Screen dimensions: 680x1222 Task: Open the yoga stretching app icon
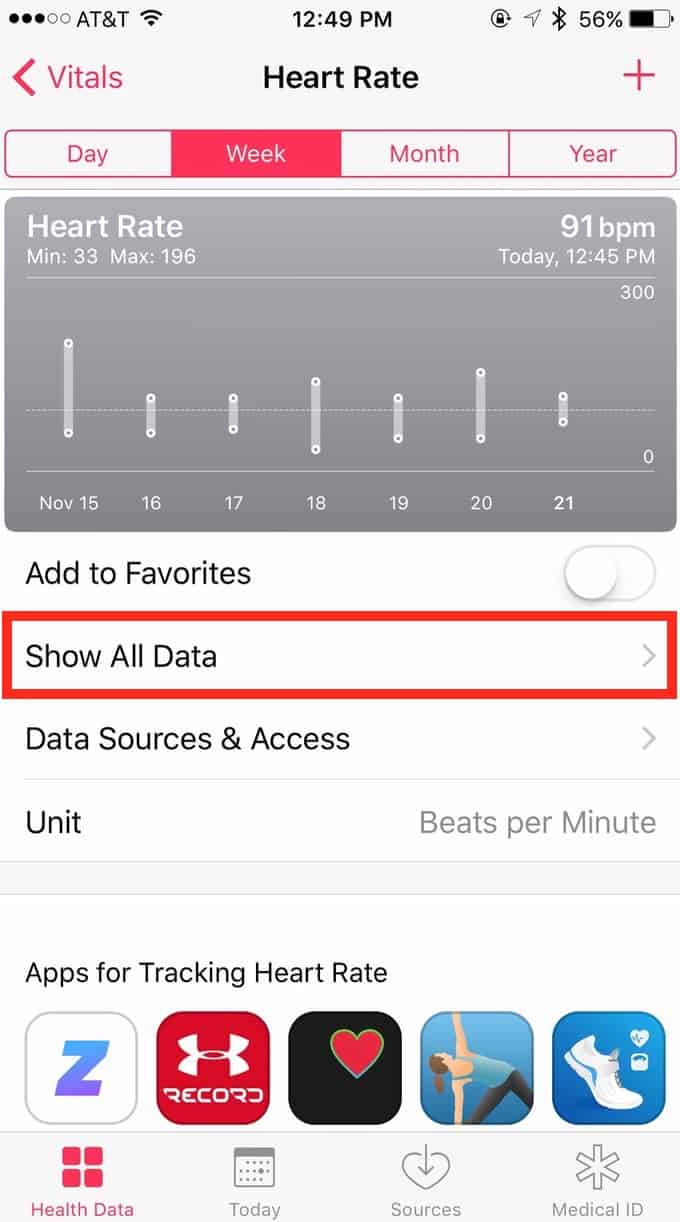click(x=477, y=1068)
